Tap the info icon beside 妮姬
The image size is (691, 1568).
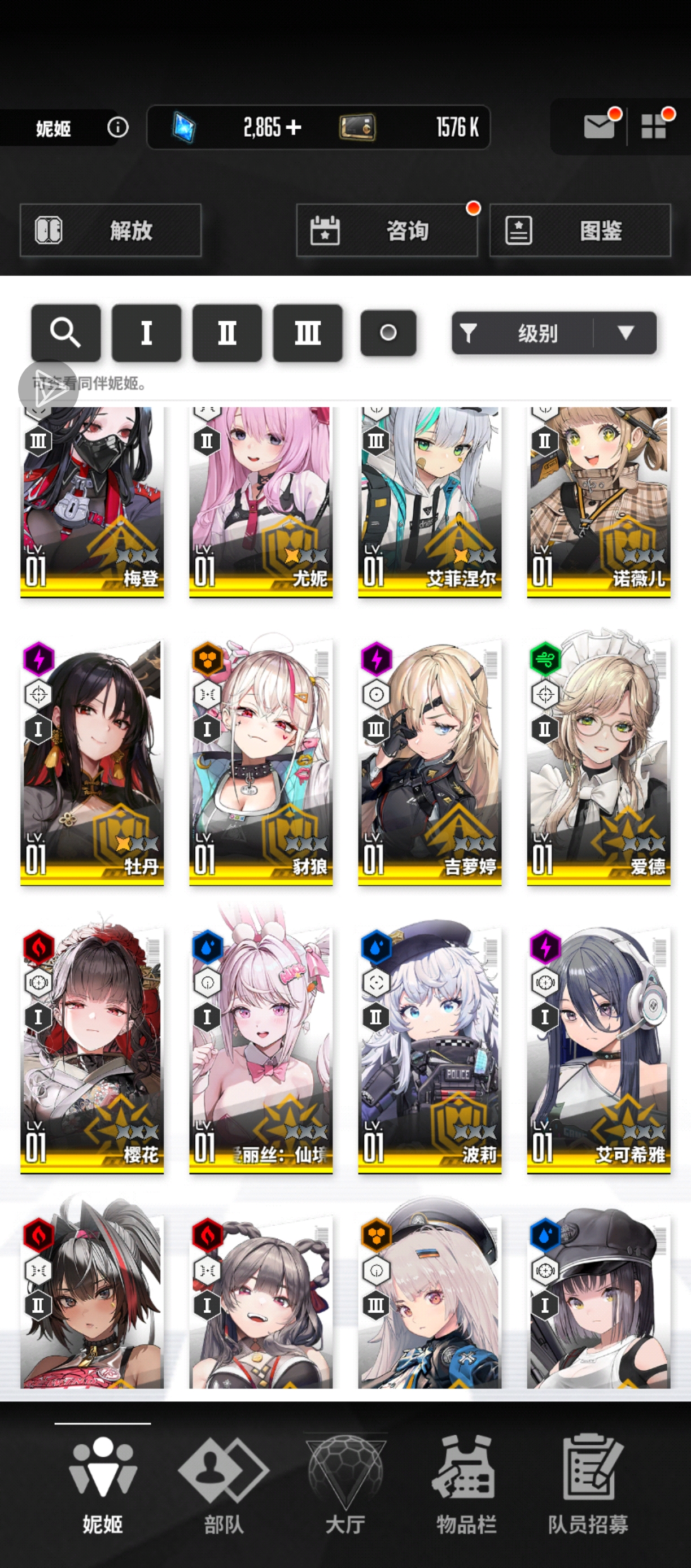(x=117, y=127)
